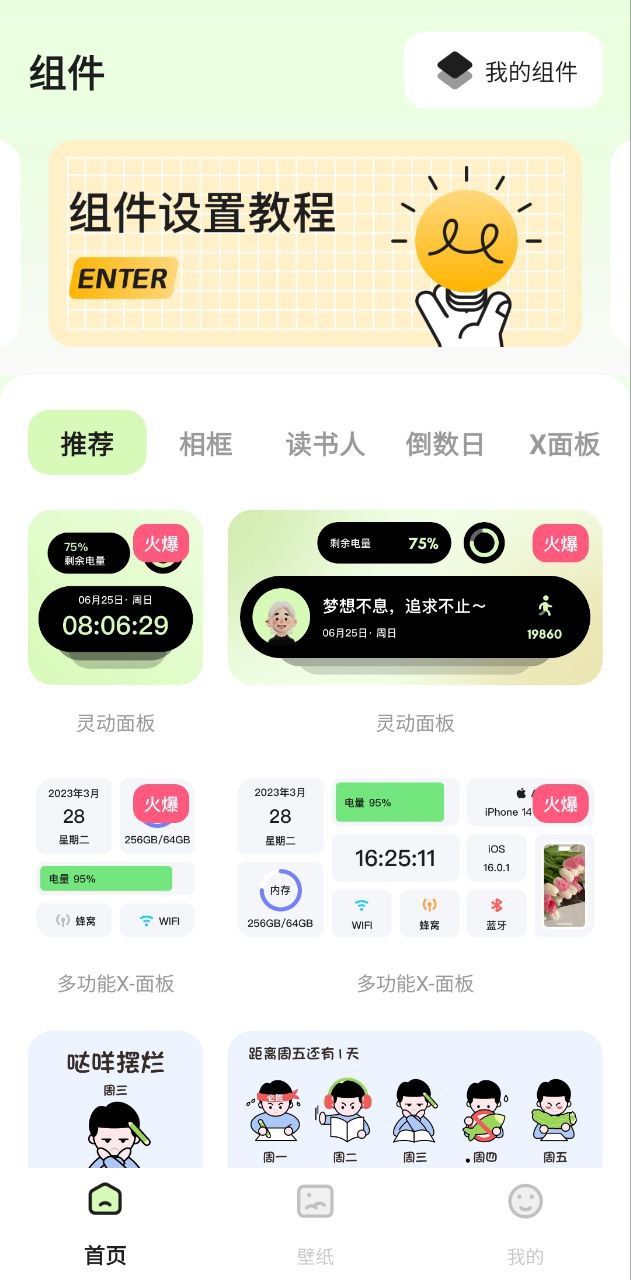Open the wide 灵动面板 widget with 梦想不息

pyautogui.click(x=415, y=598)
